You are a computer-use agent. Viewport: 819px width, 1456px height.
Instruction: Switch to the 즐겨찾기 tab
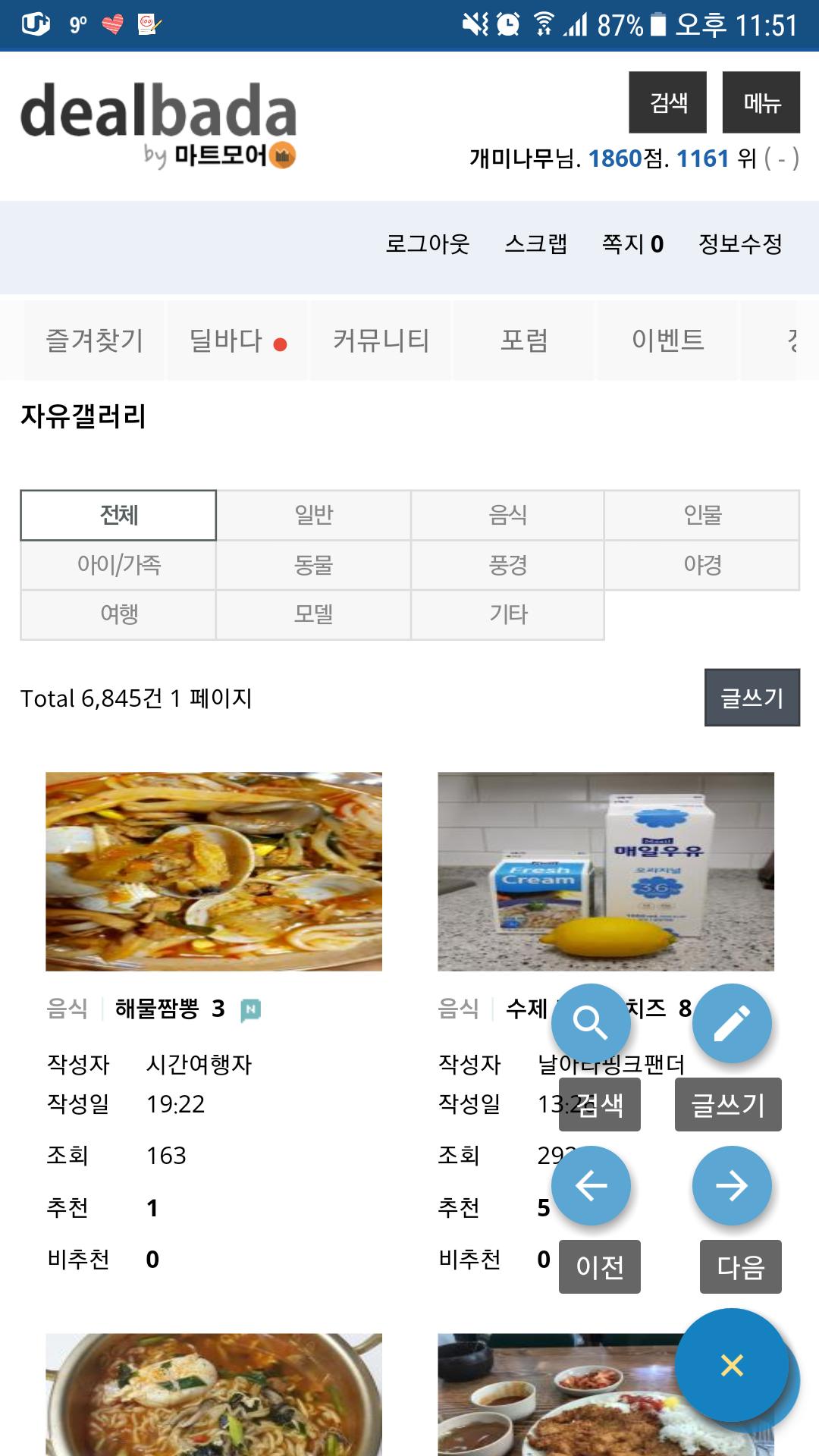(95, 340)
